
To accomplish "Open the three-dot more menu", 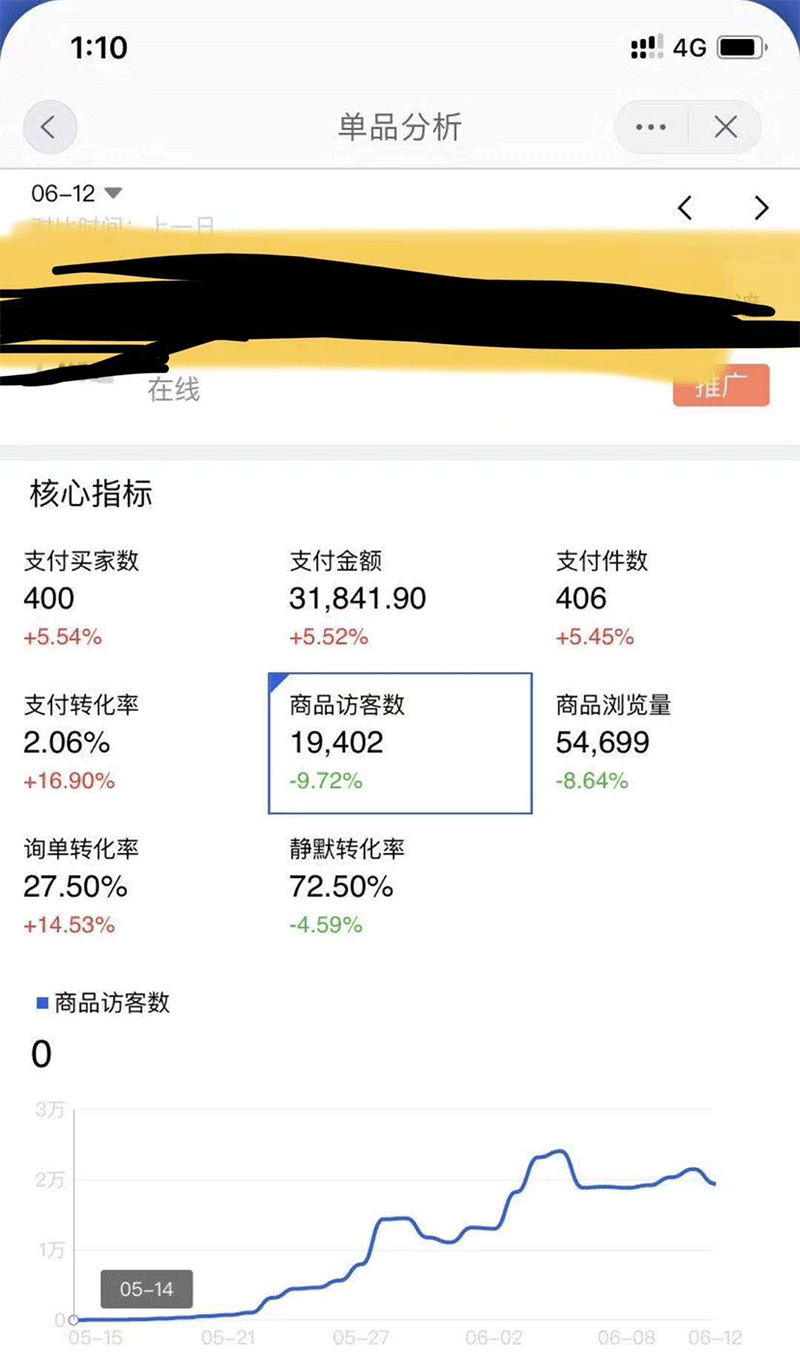I will 651,127.
